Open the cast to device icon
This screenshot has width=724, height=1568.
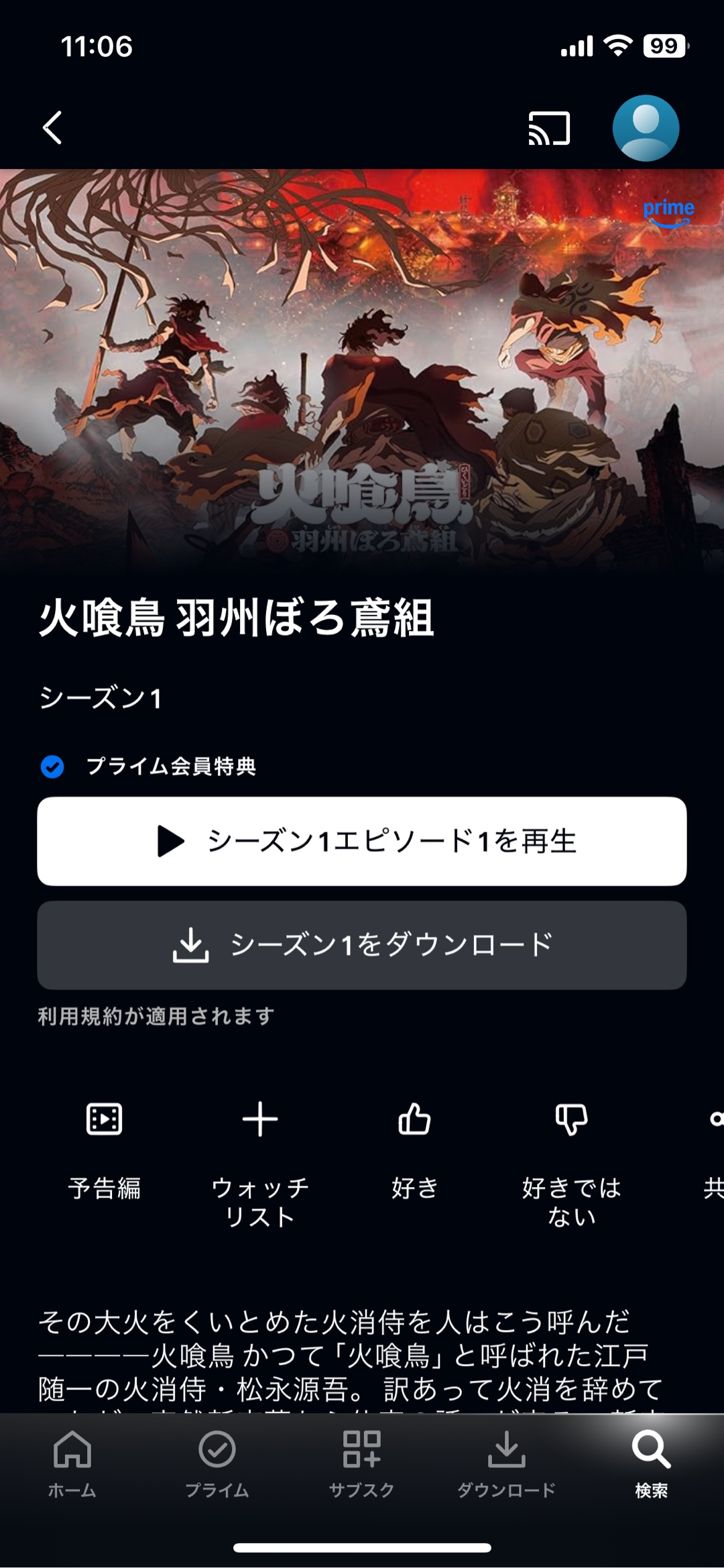[549, 128]
